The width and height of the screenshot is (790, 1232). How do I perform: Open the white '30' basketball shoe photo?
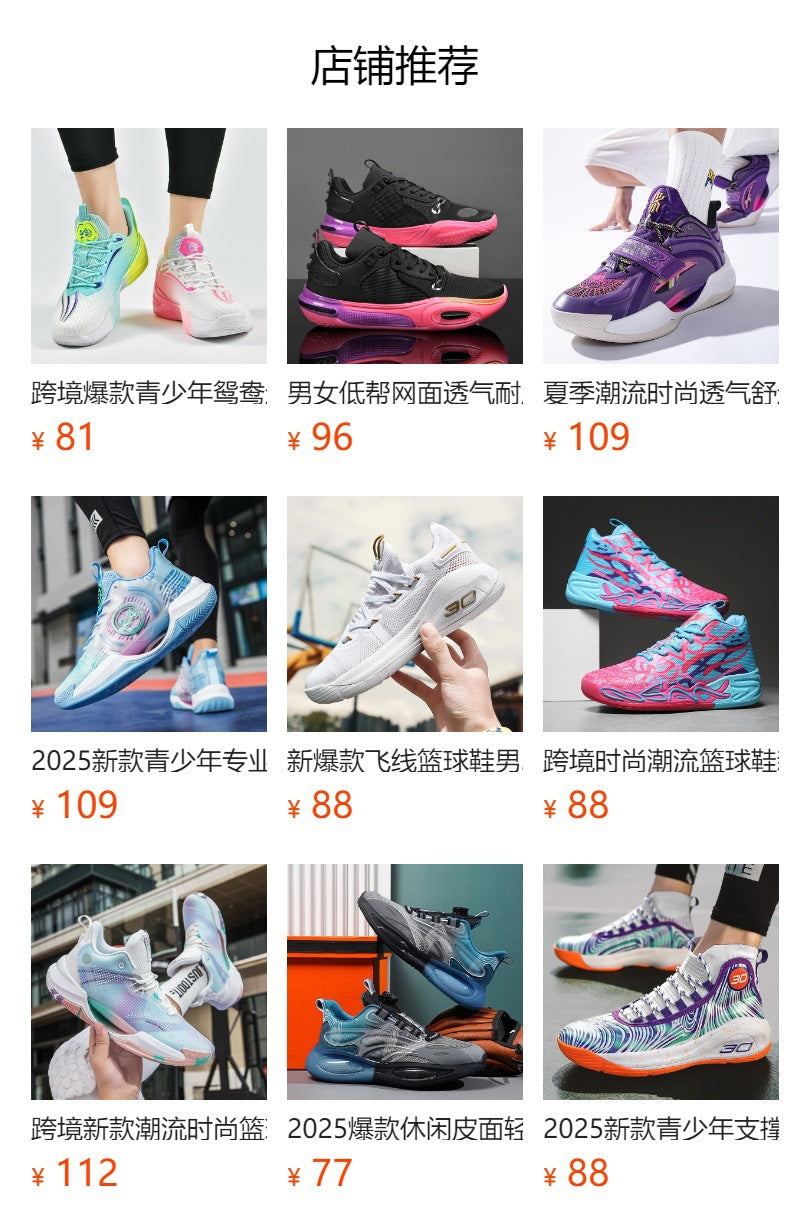[402, 616]
